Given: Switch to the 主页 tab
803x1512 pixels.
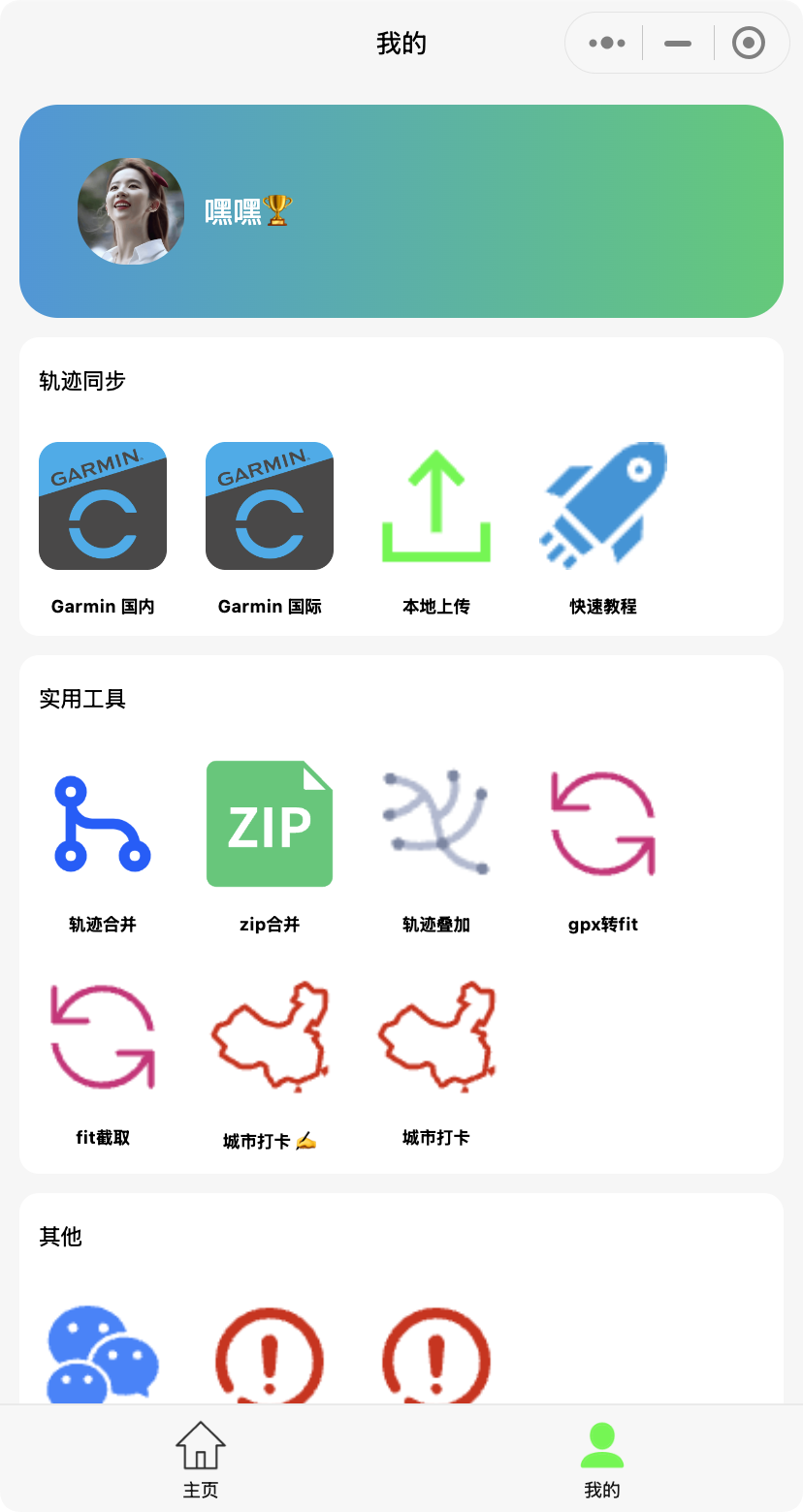Looking at the screenshot, I should pyautogui.click(x=201, y=1460).
